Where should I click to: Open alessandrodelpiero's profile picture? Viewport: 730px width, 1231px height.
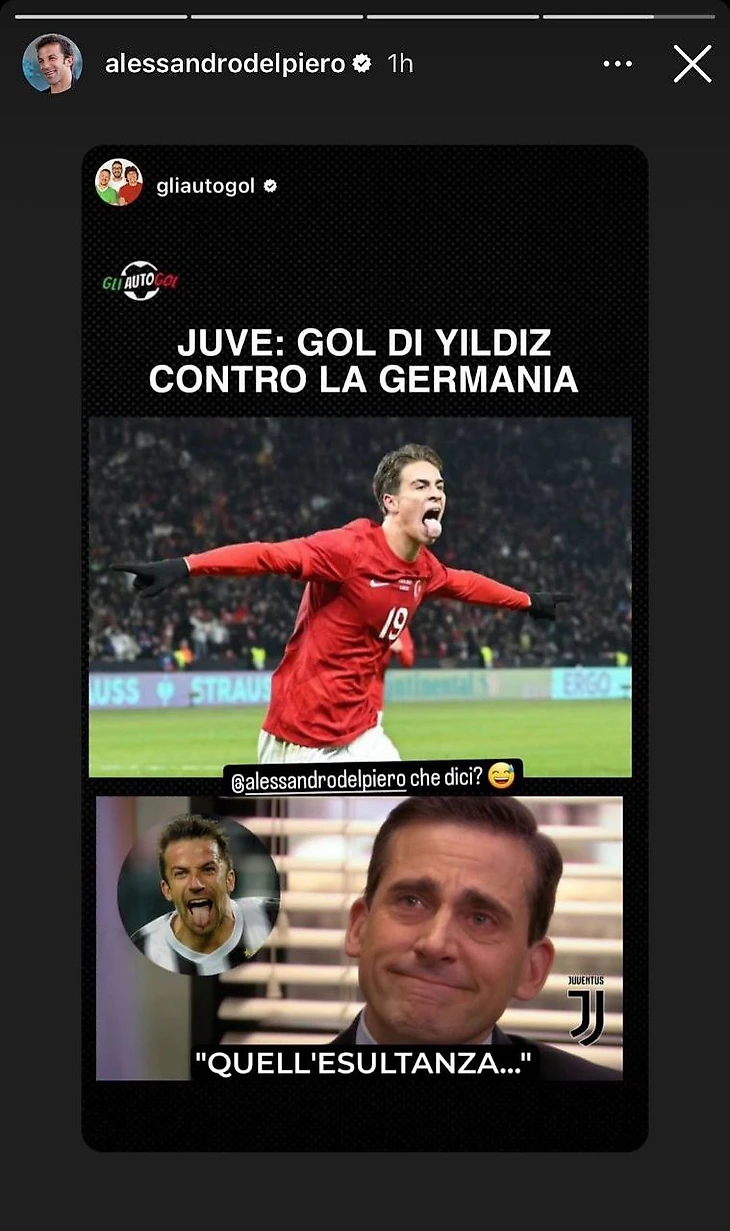[52, 64]
